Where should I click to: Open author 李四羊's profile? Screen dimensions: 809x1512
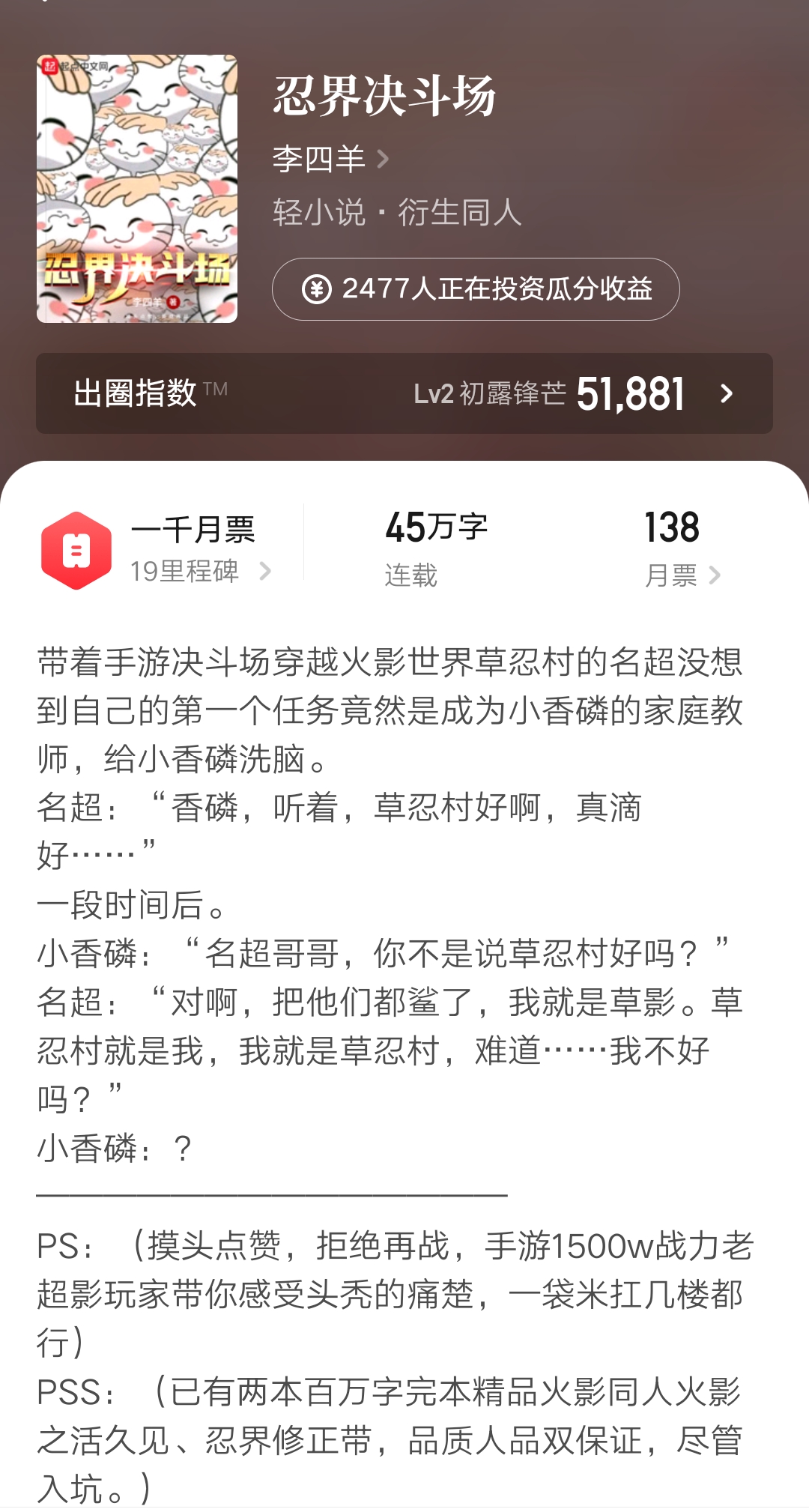coord(330,159)
